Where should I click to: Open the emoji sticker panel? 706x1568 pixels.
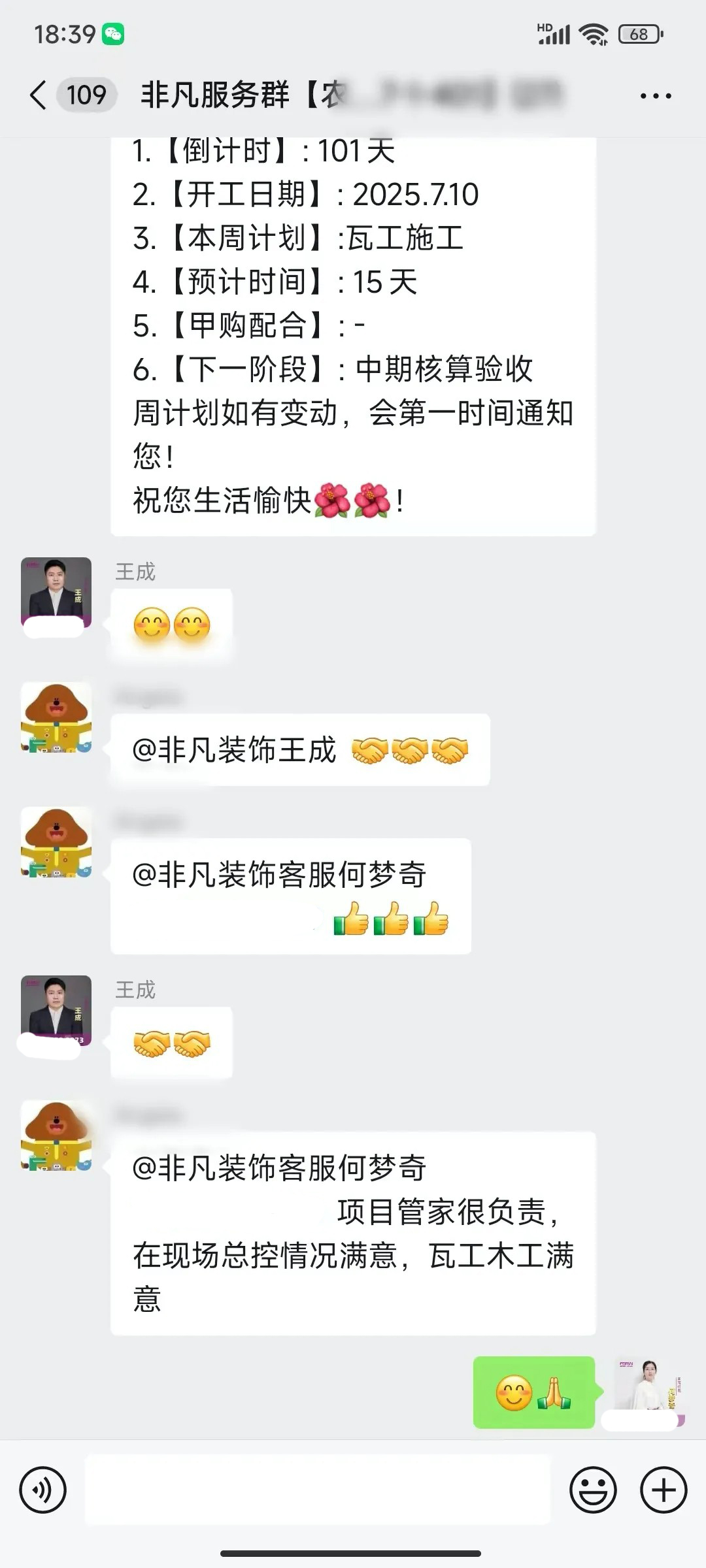[593, 1490]
